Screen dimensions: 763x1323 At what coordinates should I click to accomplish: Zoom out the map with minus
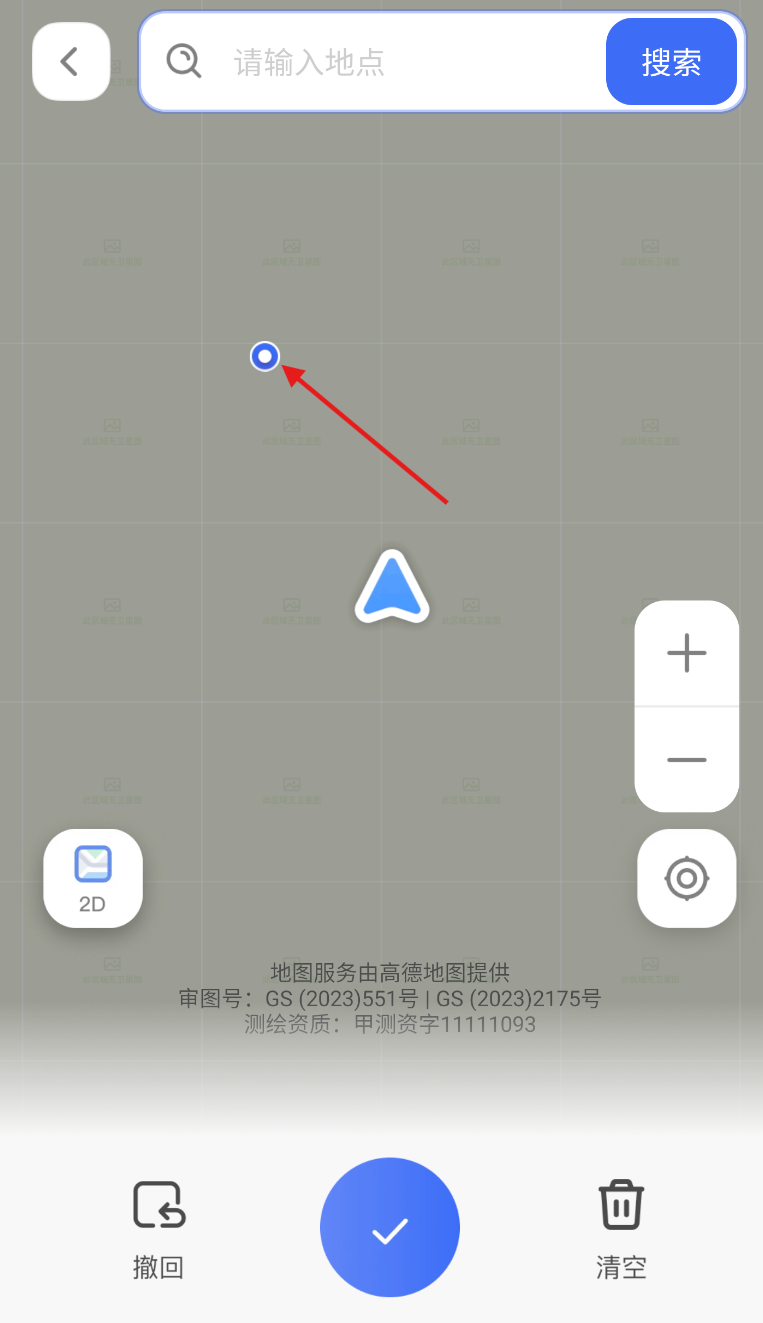[687, 760]
